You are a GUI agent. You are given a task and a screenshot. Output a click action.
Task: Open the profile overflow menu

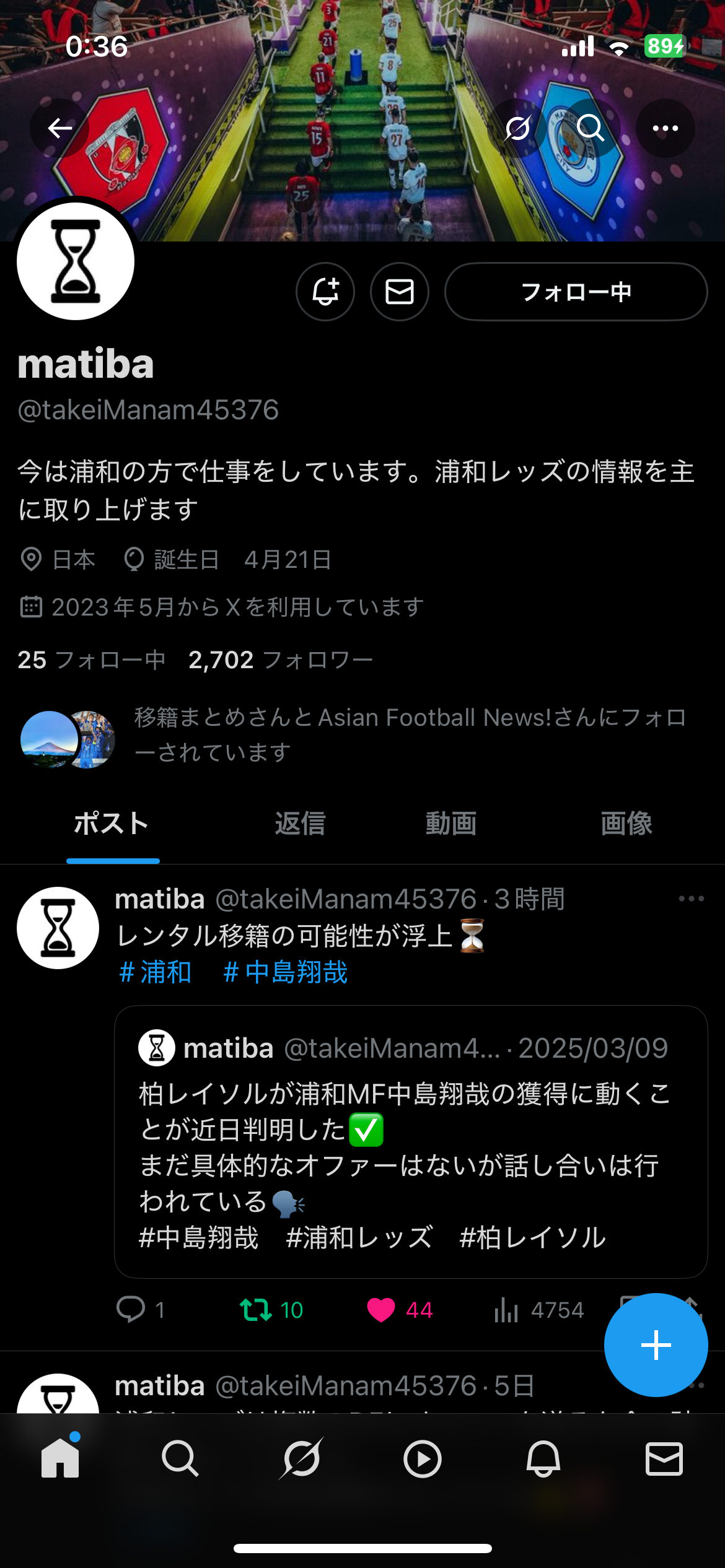click(x=665, y=128)
